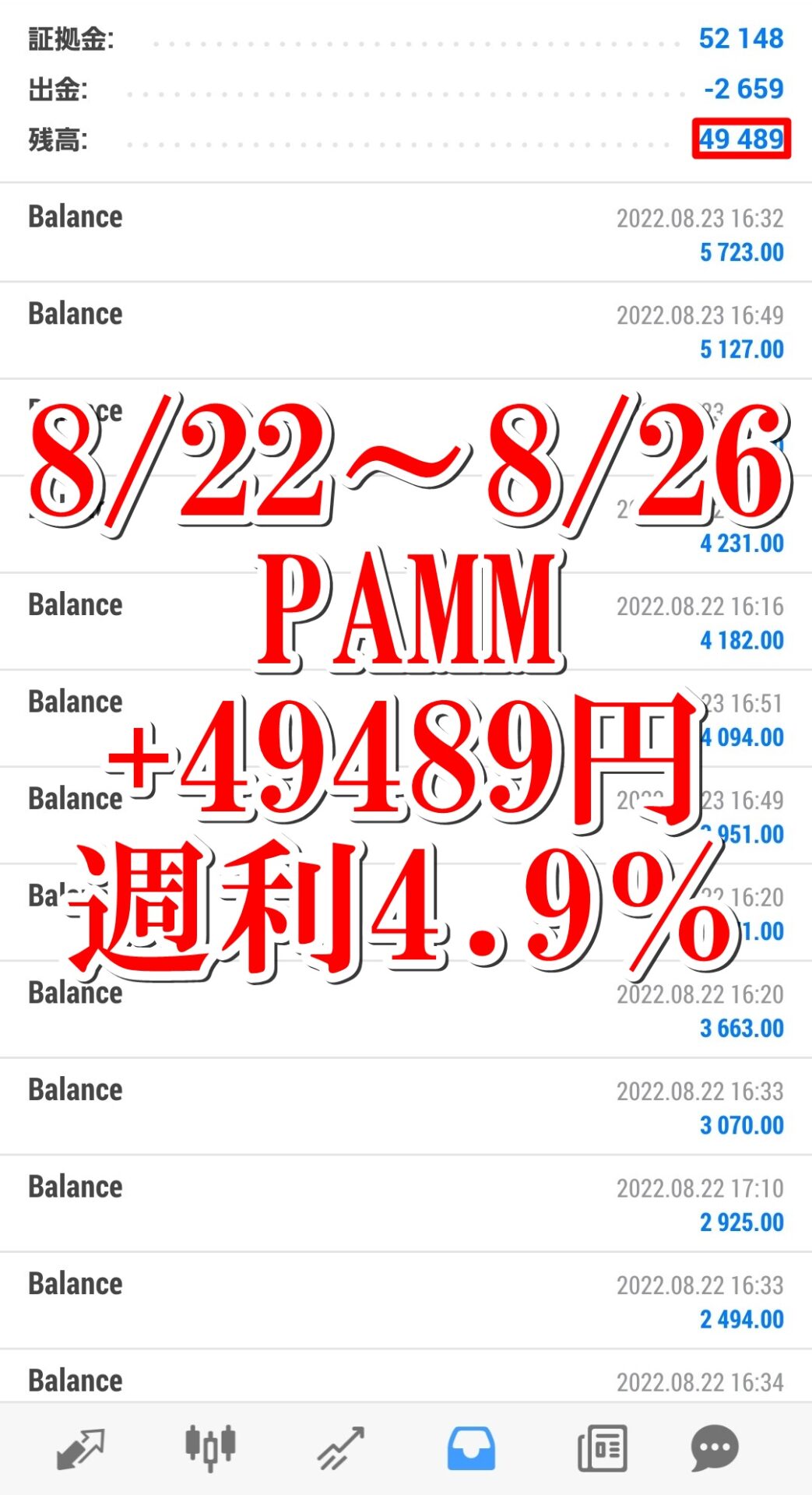Open the Quotes tab with arrows icon

pos(81,1448)
